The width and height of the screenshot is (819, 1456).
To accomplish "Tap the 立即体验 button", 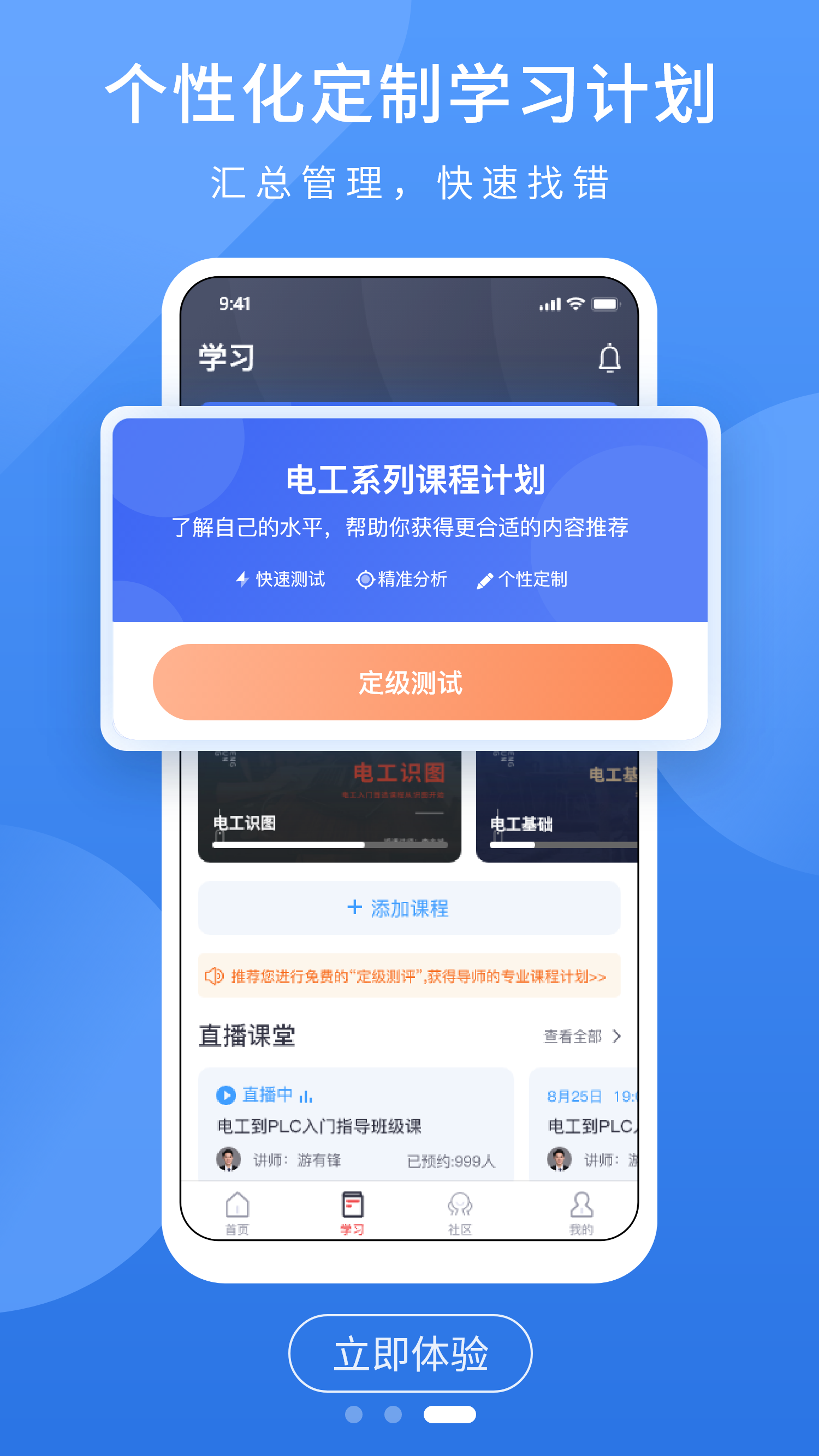I will (410, 1353).
